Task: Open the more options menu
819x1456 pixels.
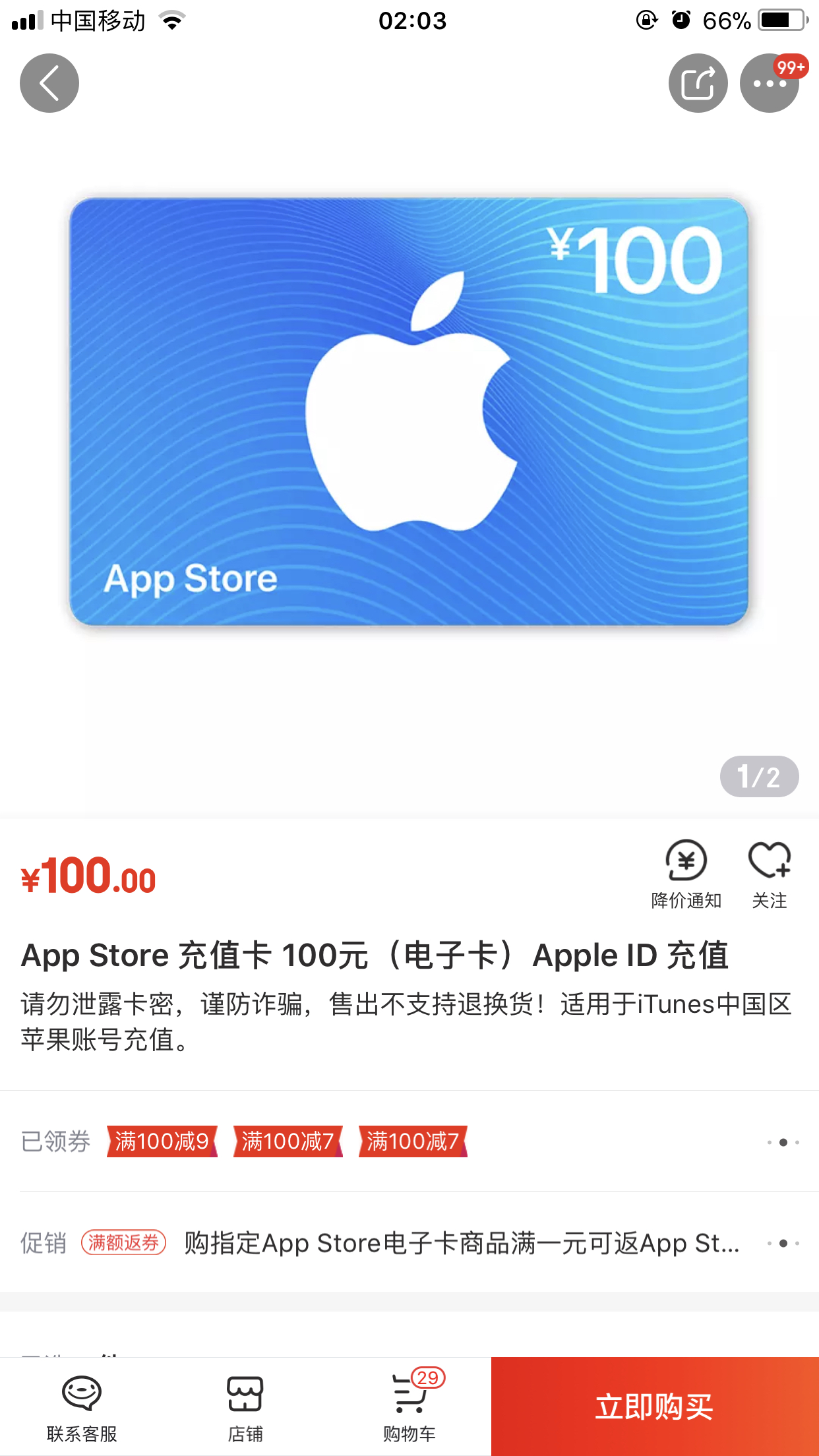Action: tap(770, 83)
